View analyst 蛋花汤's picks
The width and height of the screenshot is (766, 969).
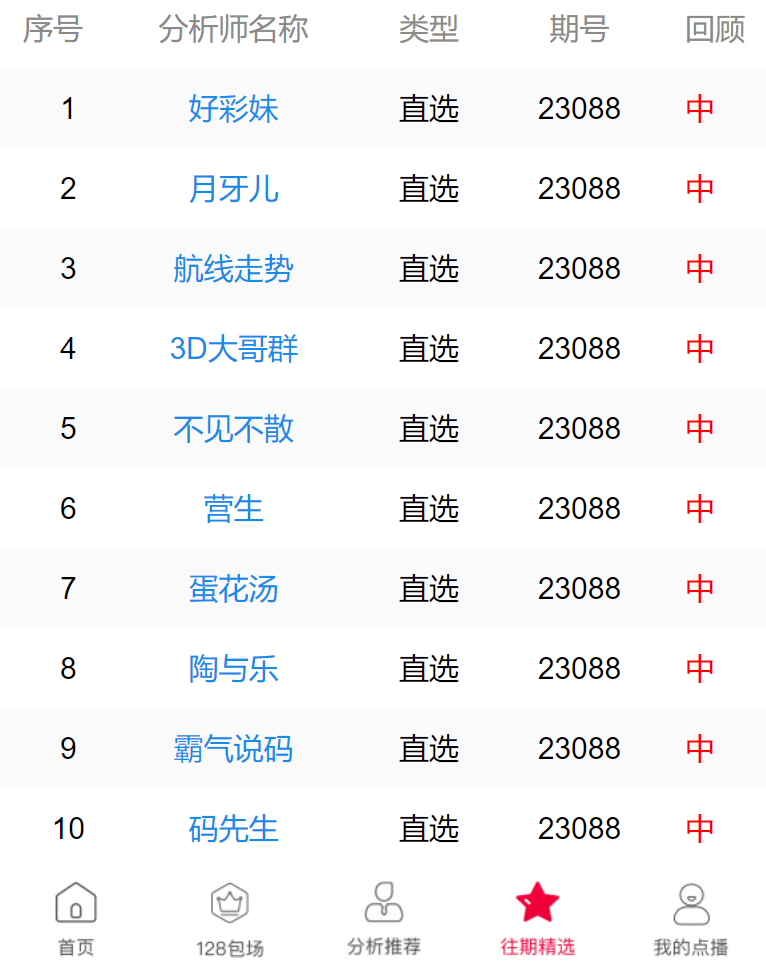(x=233, y=589)
